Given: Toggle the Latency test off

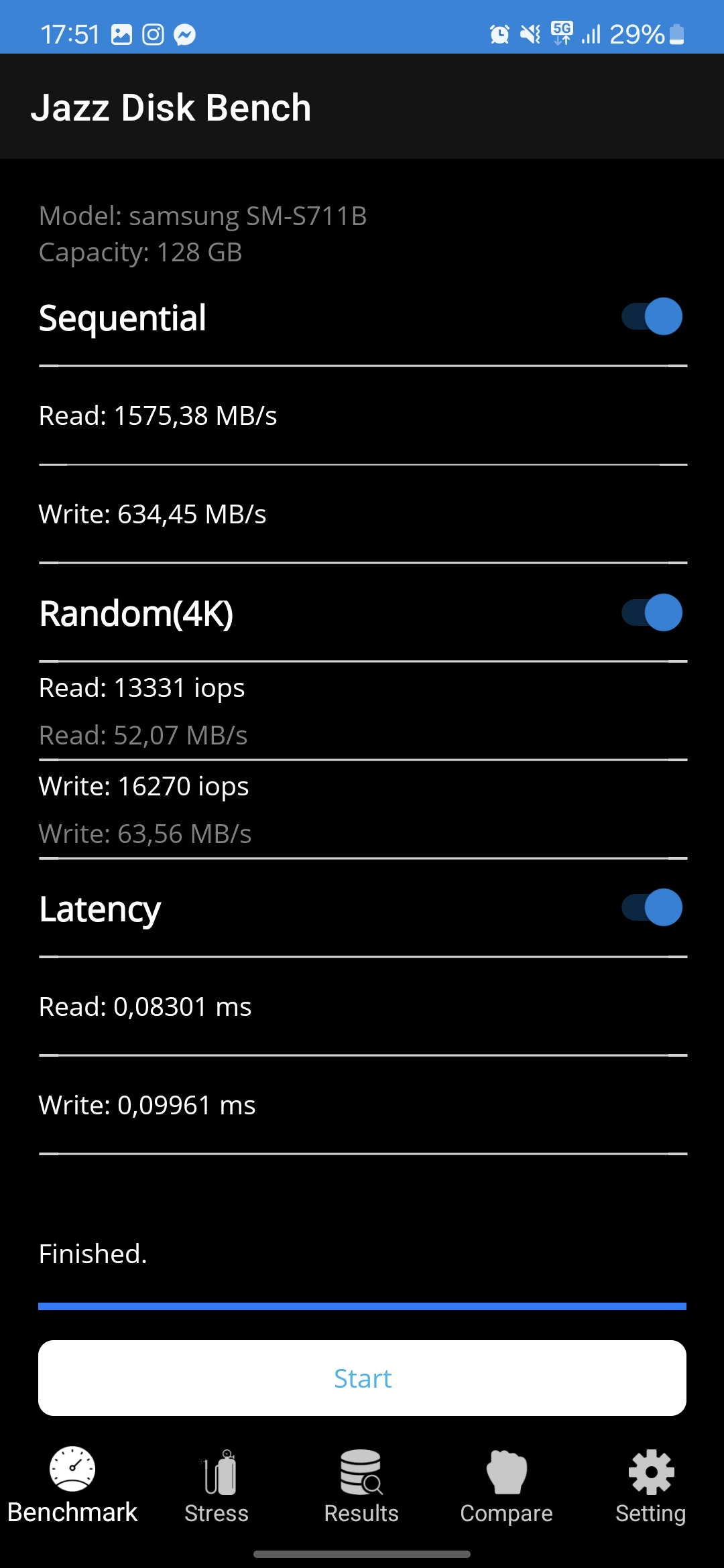Looking at the screenshot, I should [x=652, y=907].
